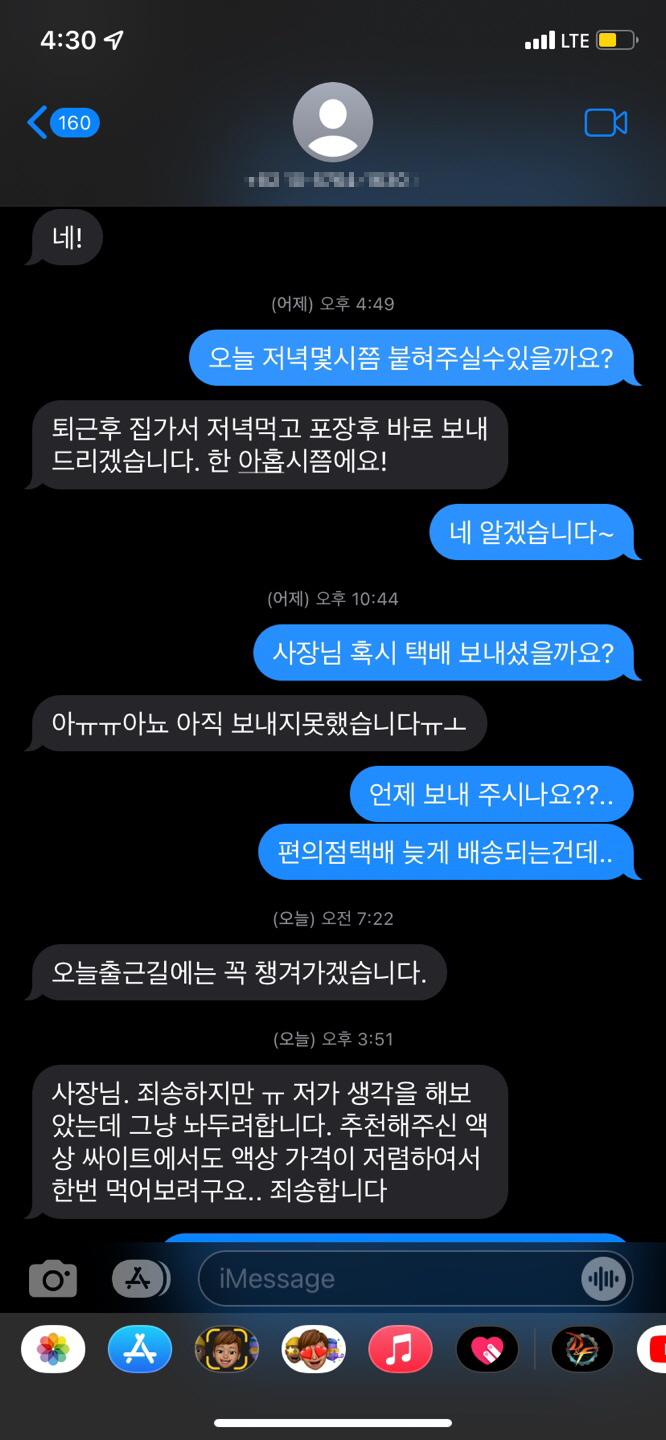The width and height of the screenshot is (666, 1440).
Task: Open the App Store iMessage app
Action: pyautogui.click(x=140, y=1350)
